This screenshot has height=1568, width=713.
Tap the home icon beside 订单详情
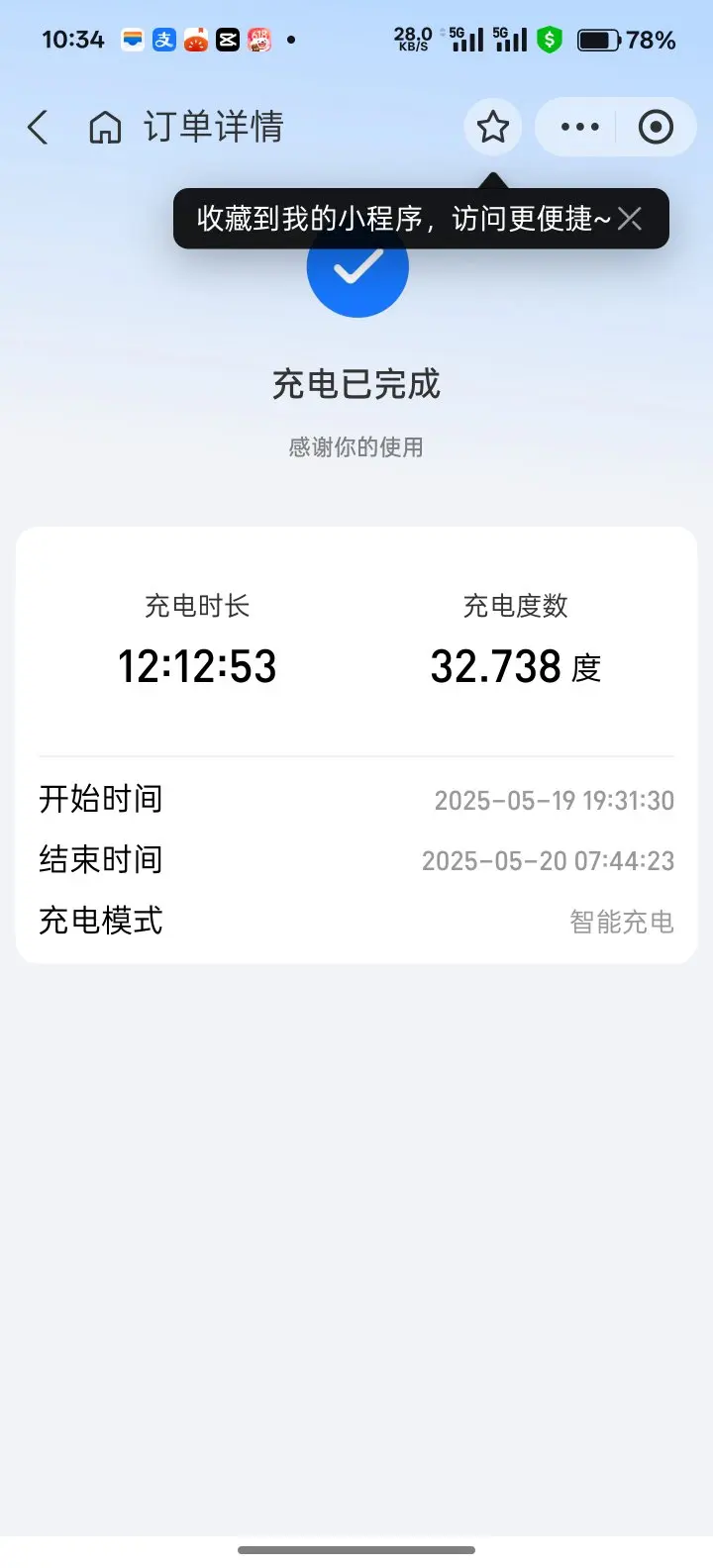[x=105, y=128]
